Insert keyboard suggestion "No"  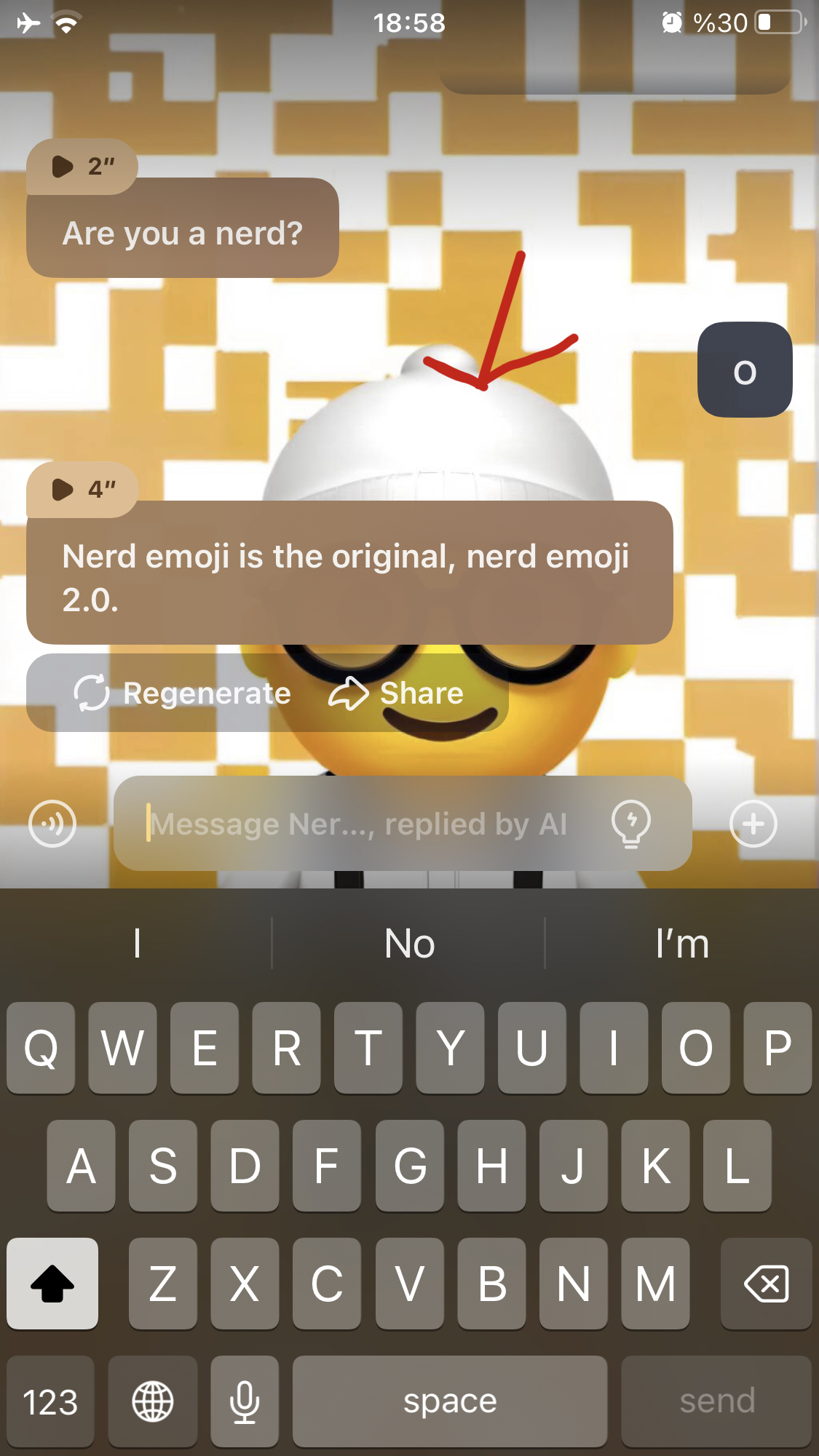point(409,944)
